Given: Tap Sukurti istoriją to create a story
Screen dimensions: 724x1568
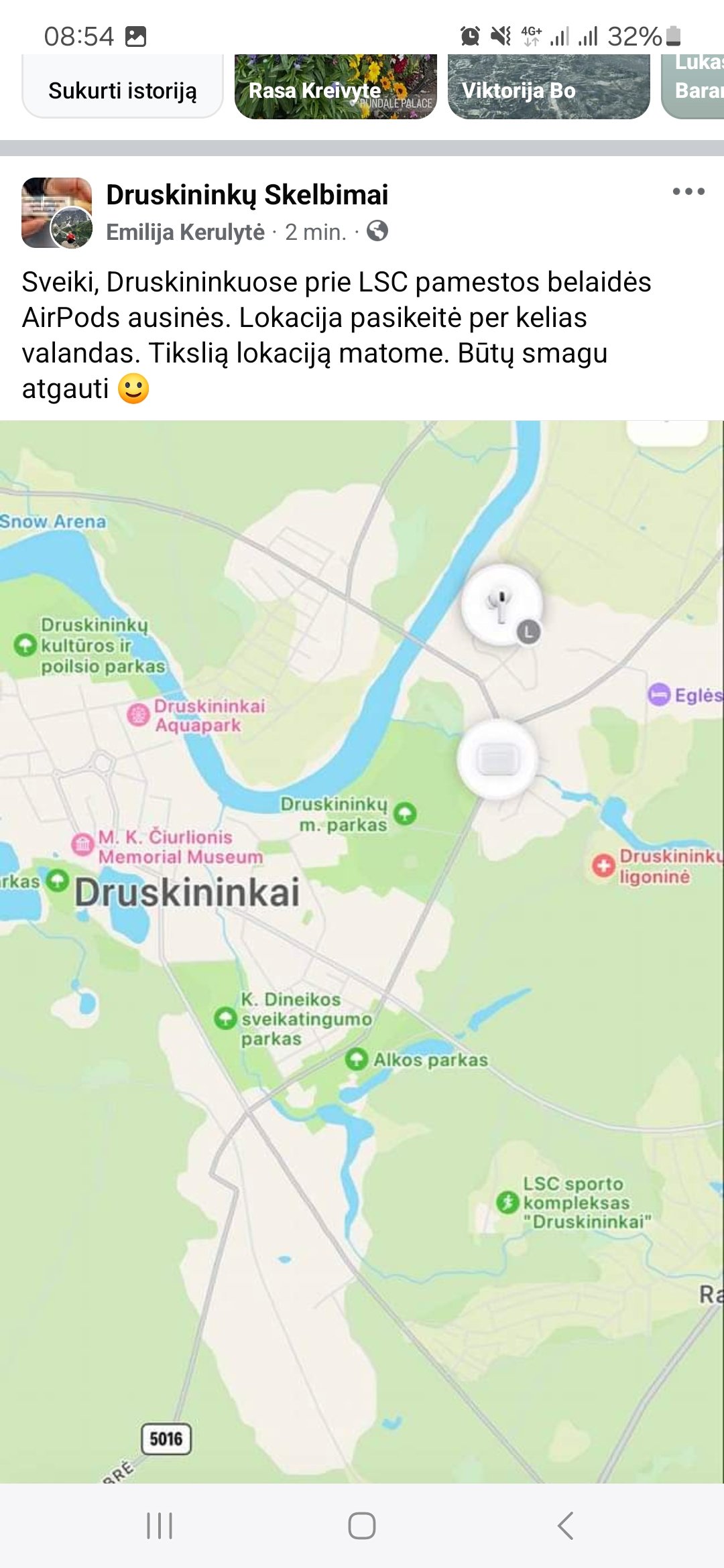Looking at the screenshot, I should (x=123, y=89).
